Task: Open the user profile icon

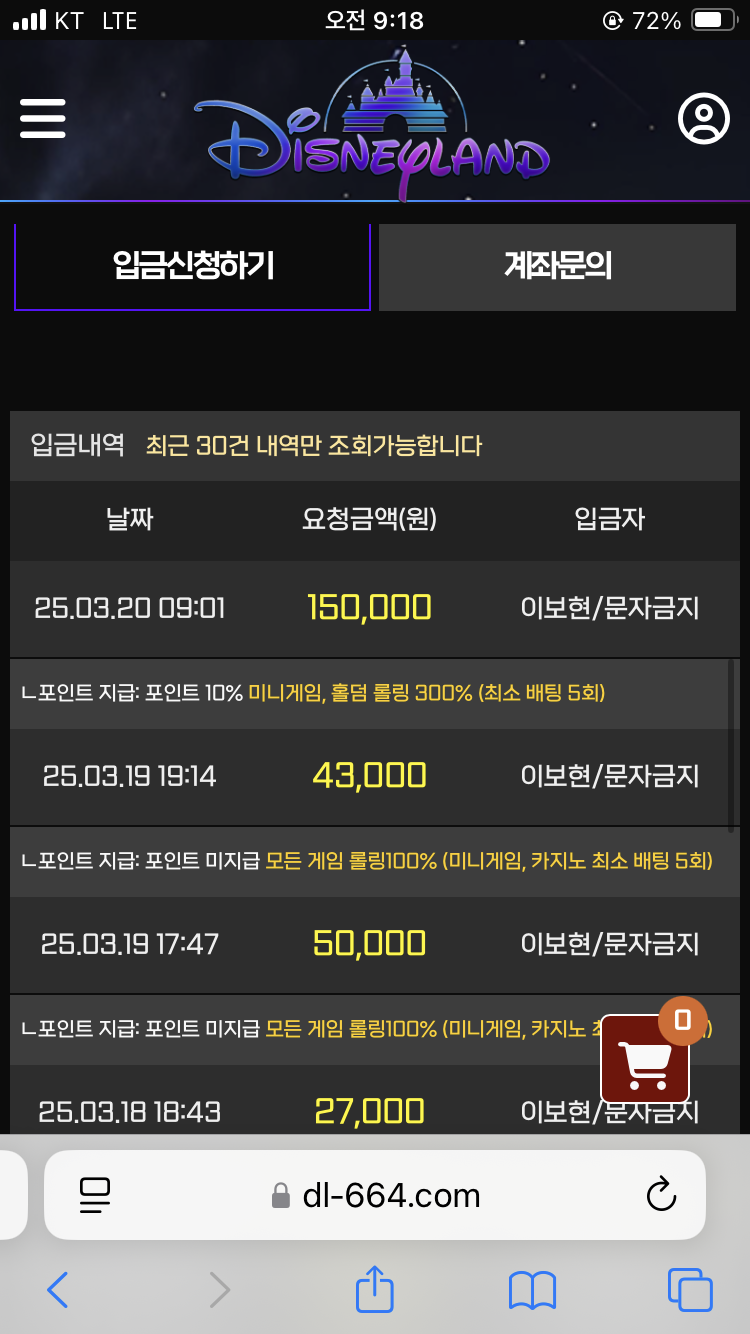Action: pos(704,118)
